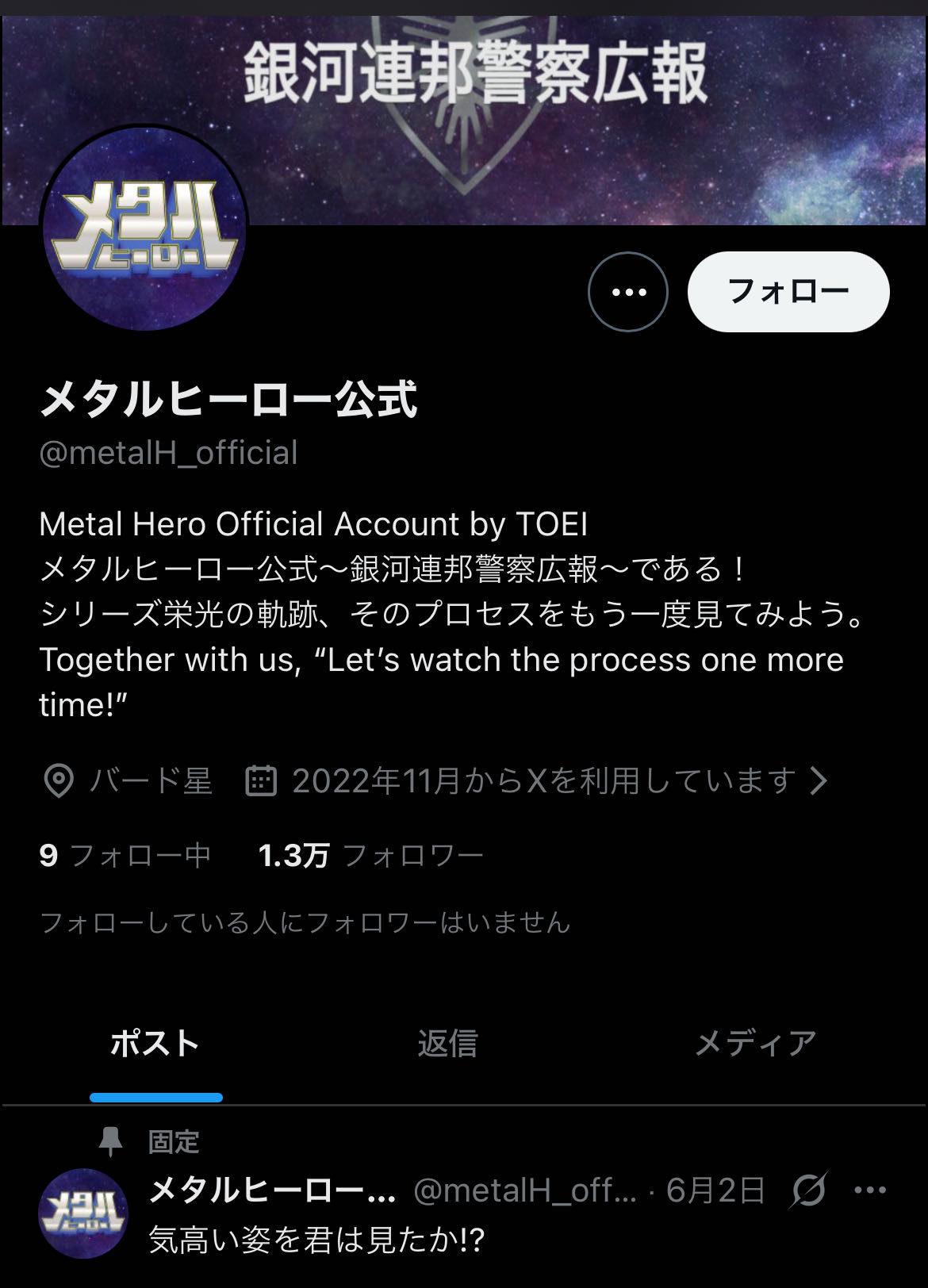
Task: Open the profile's three-dot options menu
Action: pos(627,292)
